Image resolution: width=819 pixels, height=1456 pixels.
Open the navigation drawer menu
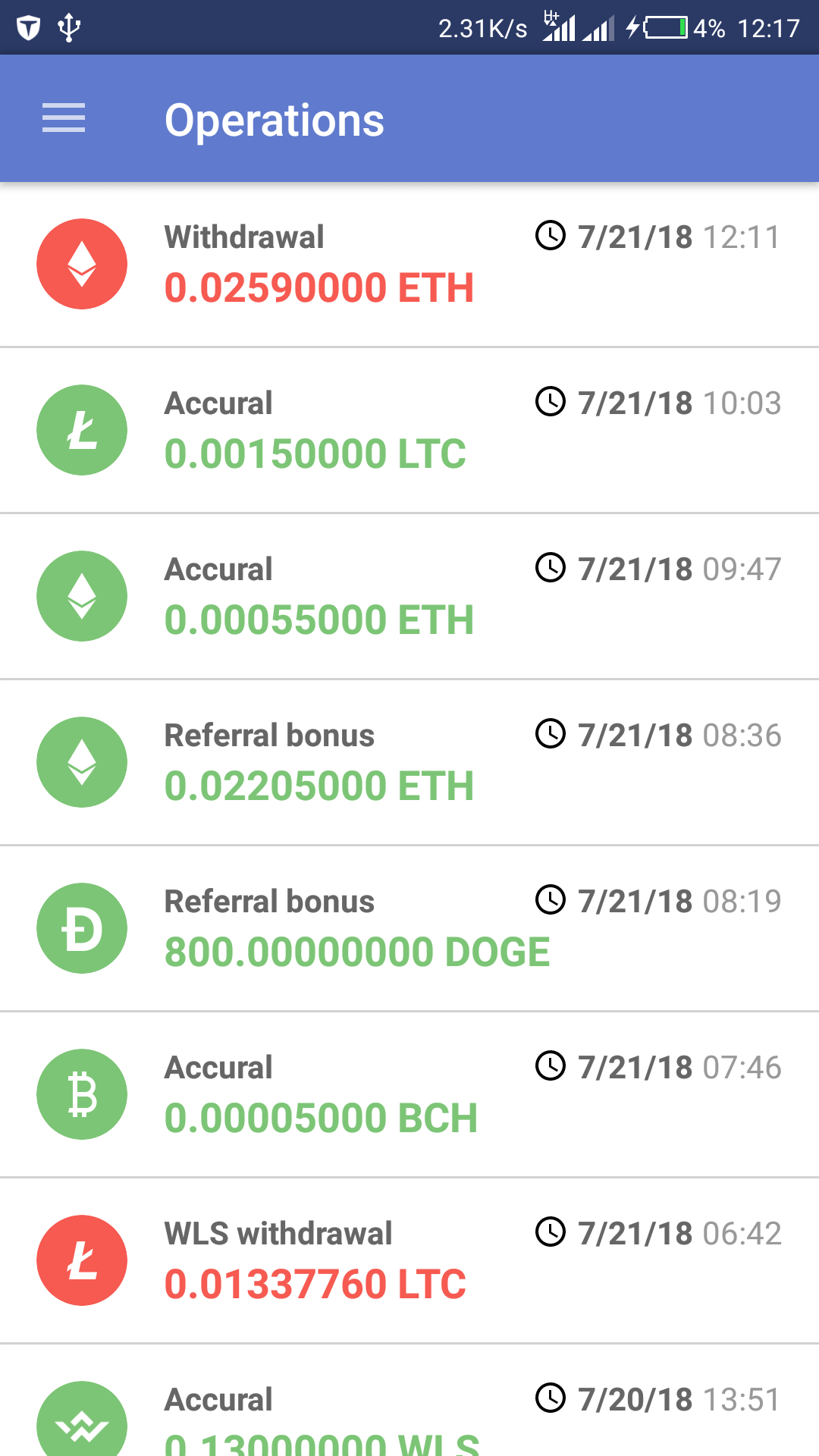[x=64, y=118]
